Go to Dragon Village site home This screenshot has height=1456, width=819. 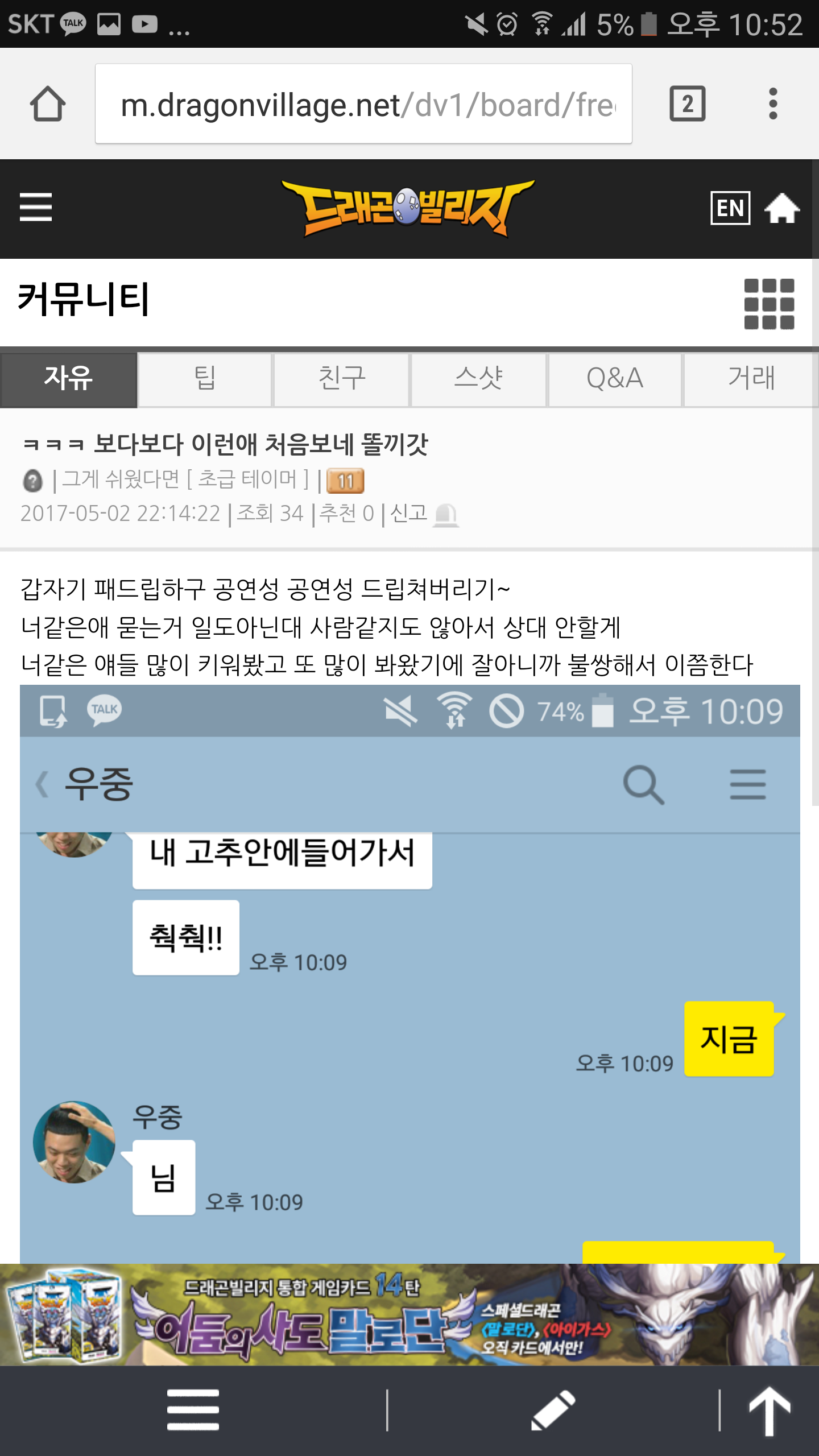click(x=782, y=208)
